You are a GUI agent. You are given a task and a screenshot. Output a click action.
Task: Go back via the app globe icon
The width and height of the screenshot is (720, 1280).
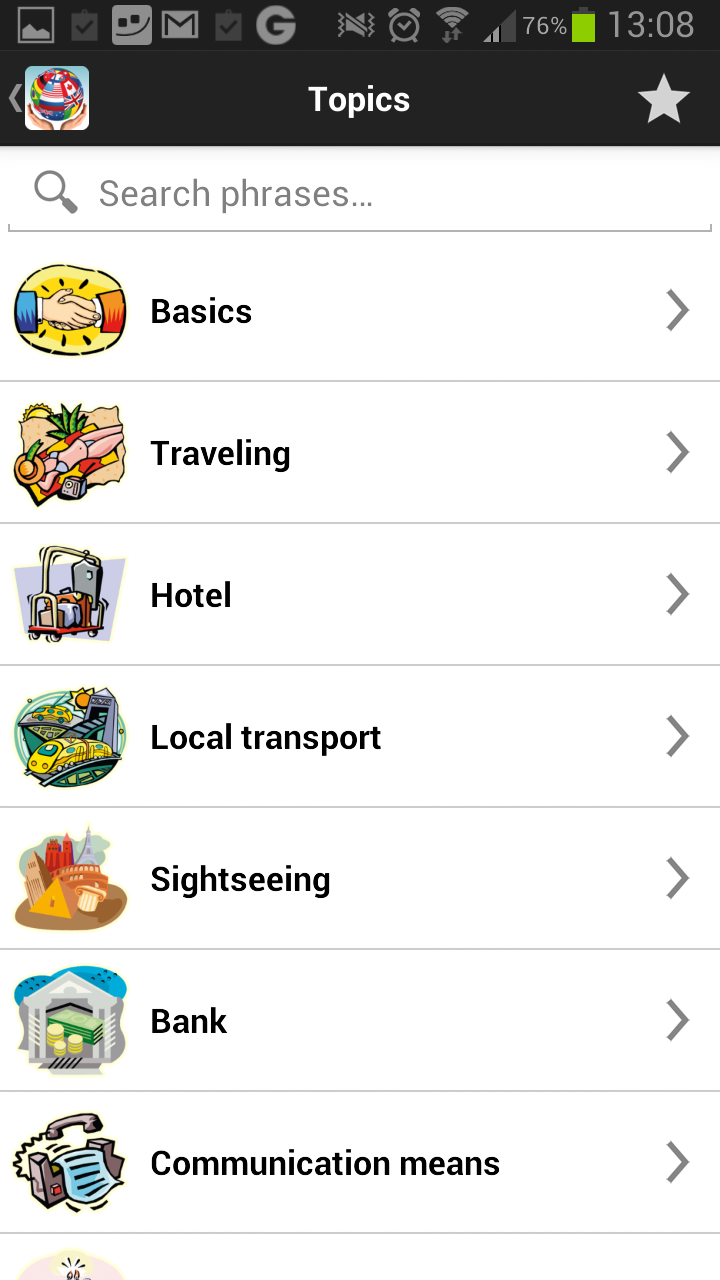[x=50, y=98]
